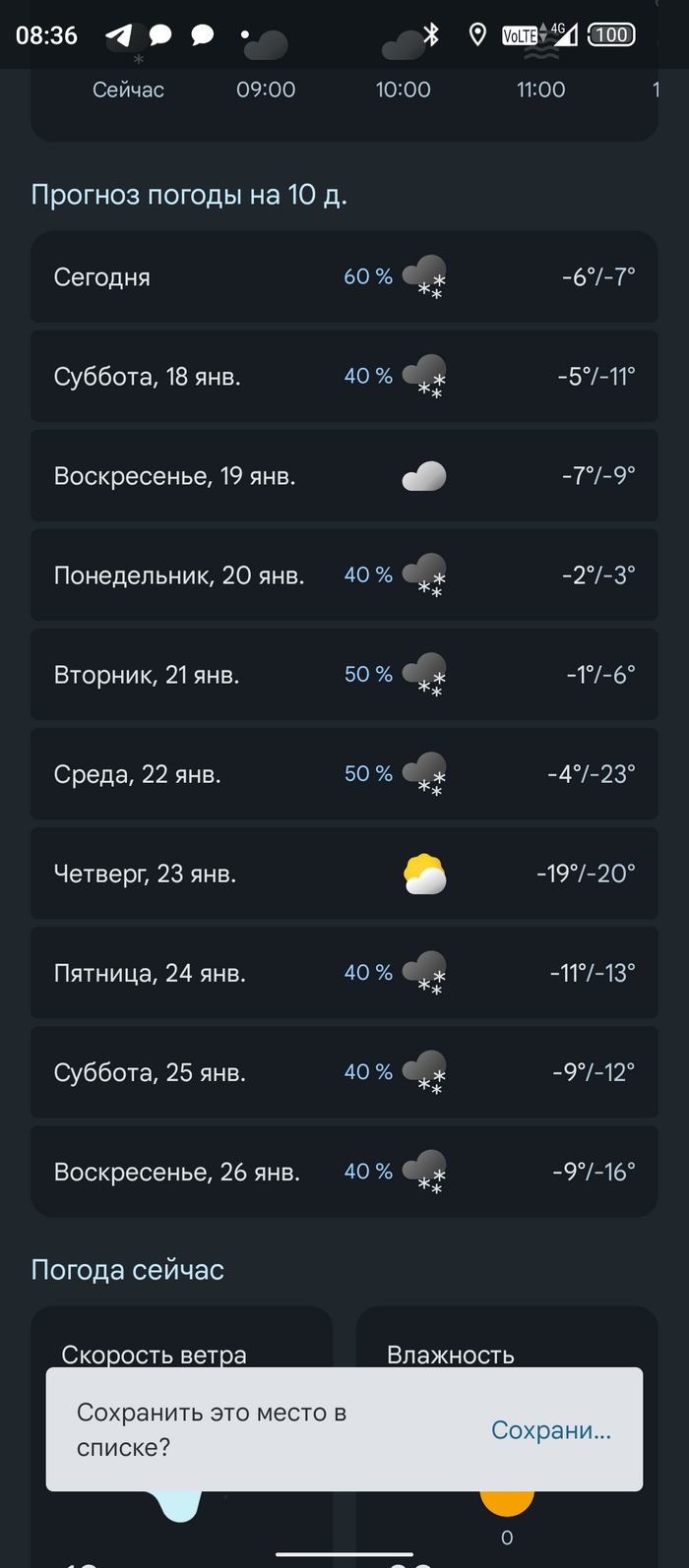Open forecast for Воскресенье, 26 янв.
Image resolution: width=689 pixels, height=1568 pixels.
point(344,1172)
